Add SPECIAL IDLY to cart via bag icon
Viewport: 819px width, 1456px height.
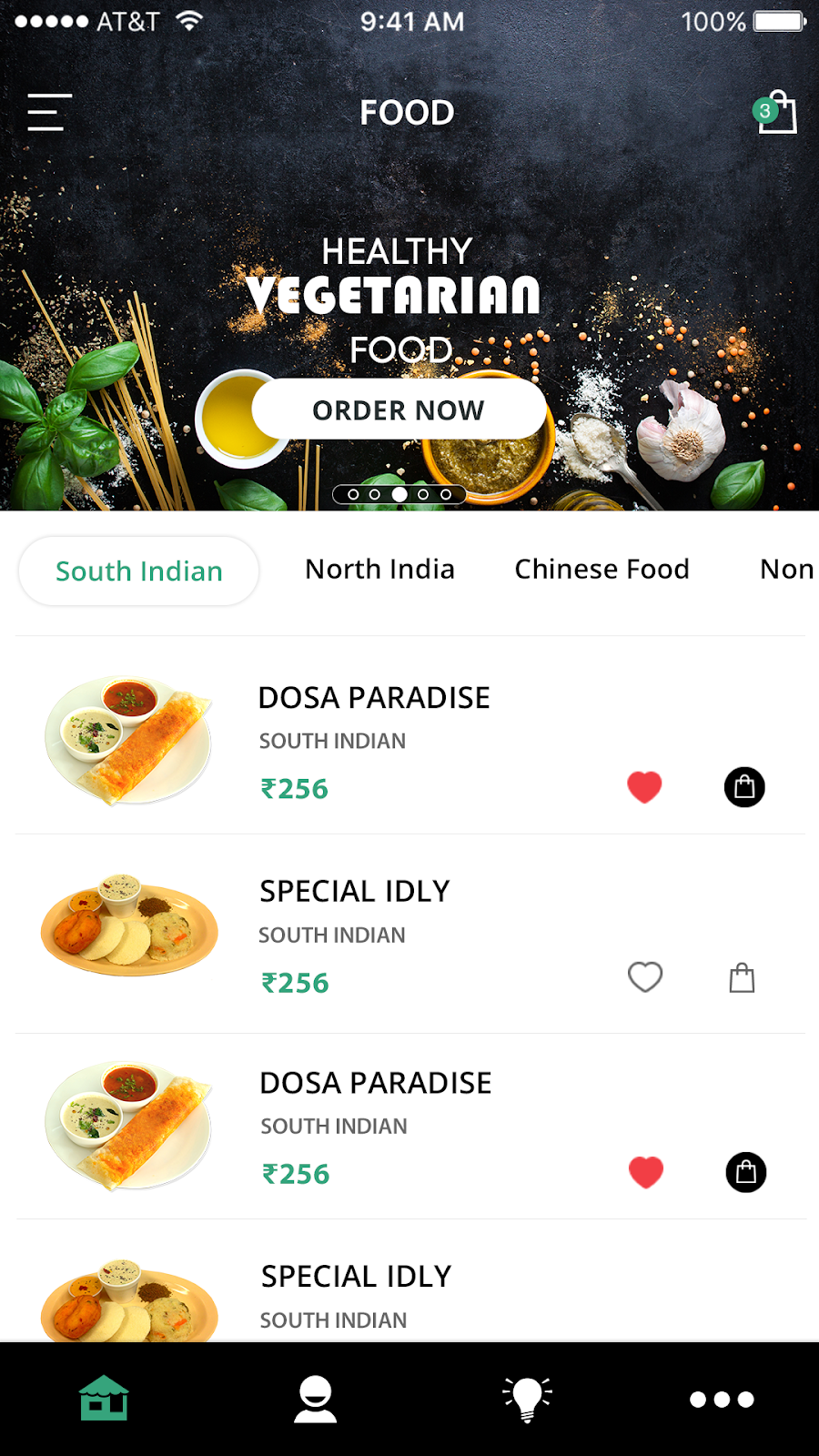743,977
